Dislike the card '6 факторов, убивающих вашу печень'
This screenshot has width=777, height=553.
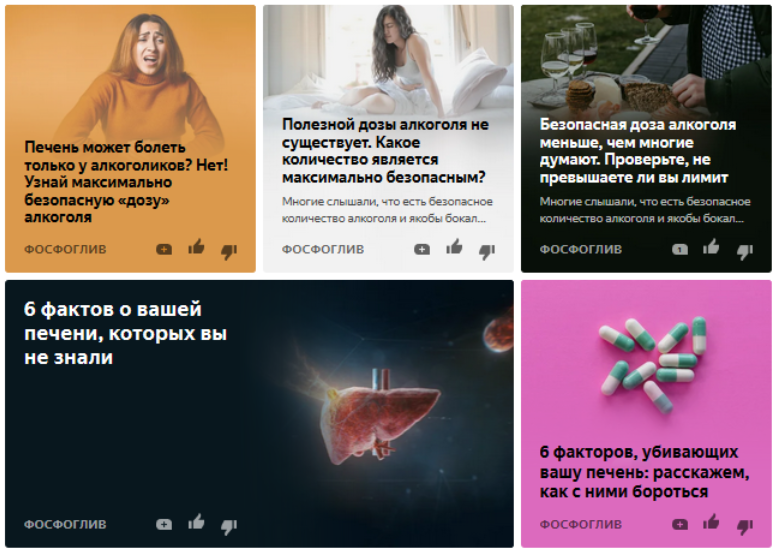tap(744, 525)
